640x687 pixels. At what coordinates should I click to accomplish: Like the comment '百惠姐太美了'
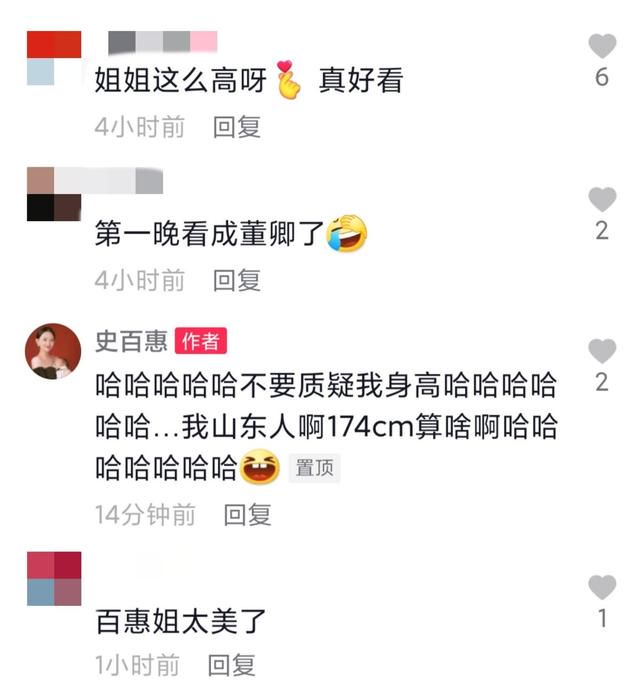[x=602, y=587]
